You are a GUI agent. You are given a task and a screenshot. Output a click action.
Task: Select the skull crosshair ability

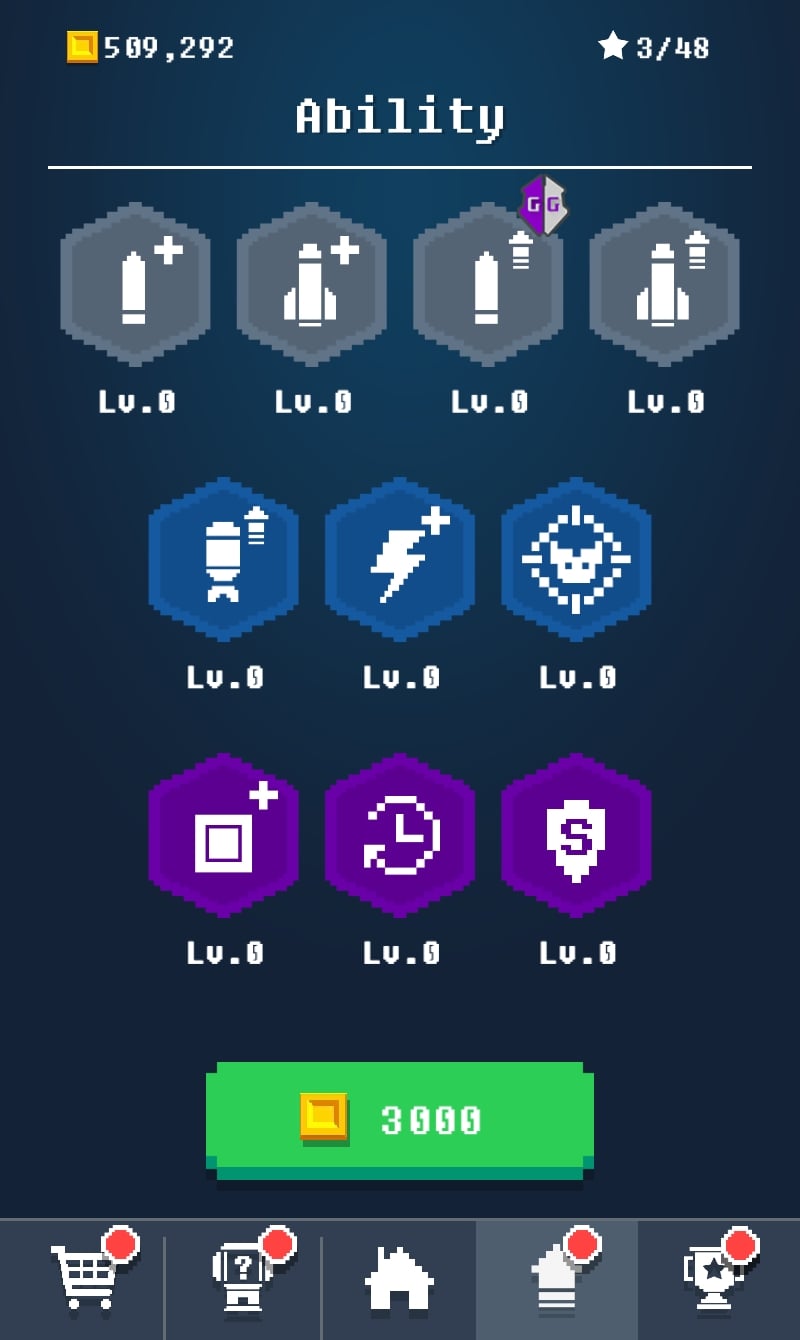coord(576,560)
